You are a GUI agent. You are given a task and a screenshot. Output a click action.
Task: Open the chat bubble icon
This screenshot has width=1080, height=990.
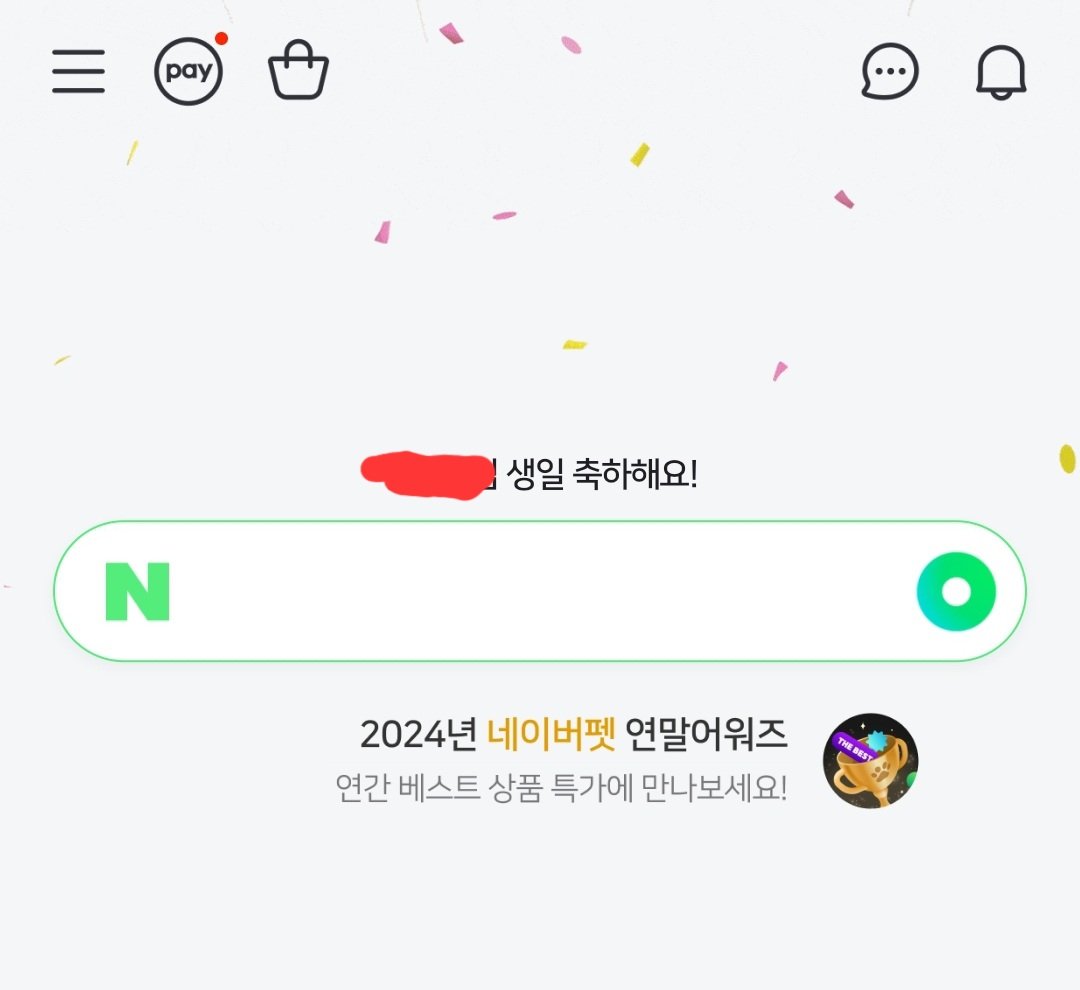pyautogui.click(x=890, y=72)
